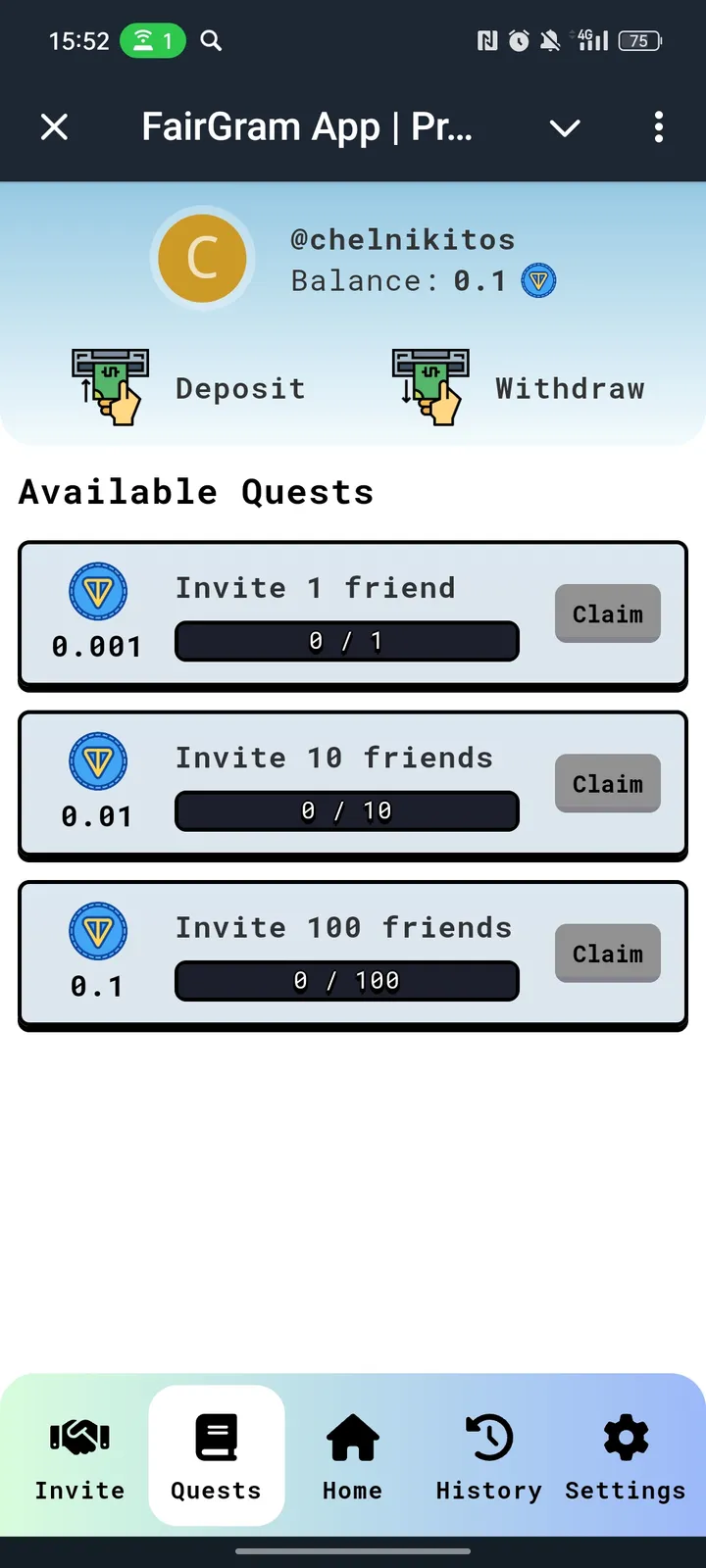Screen dimensions: 706x1568
Task: Select the TON icon on Invite 1 friend quest
Action: [98, 591]
